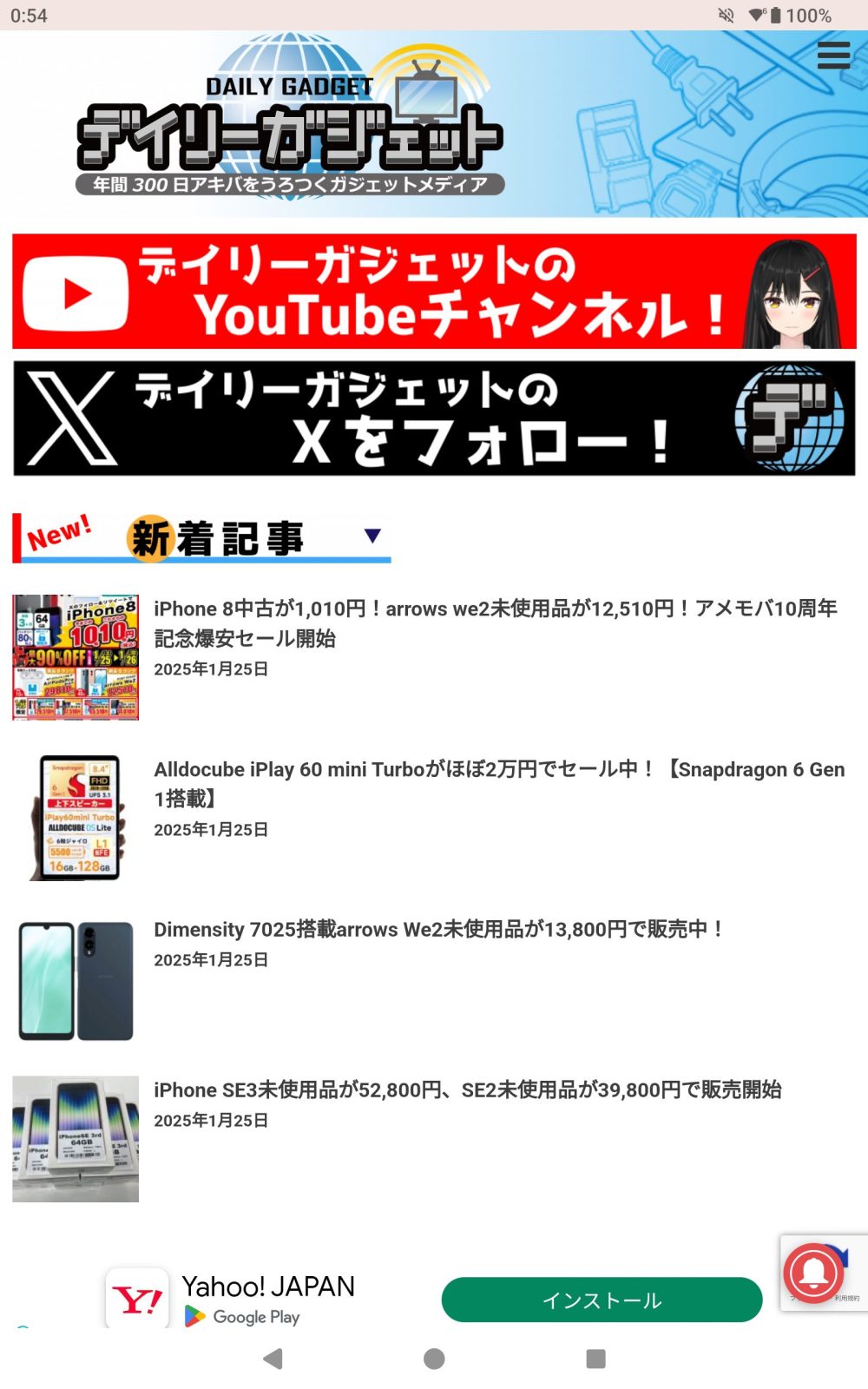Open the Alldocube iPlay 60 mini Turbo article

pos(499,783)
